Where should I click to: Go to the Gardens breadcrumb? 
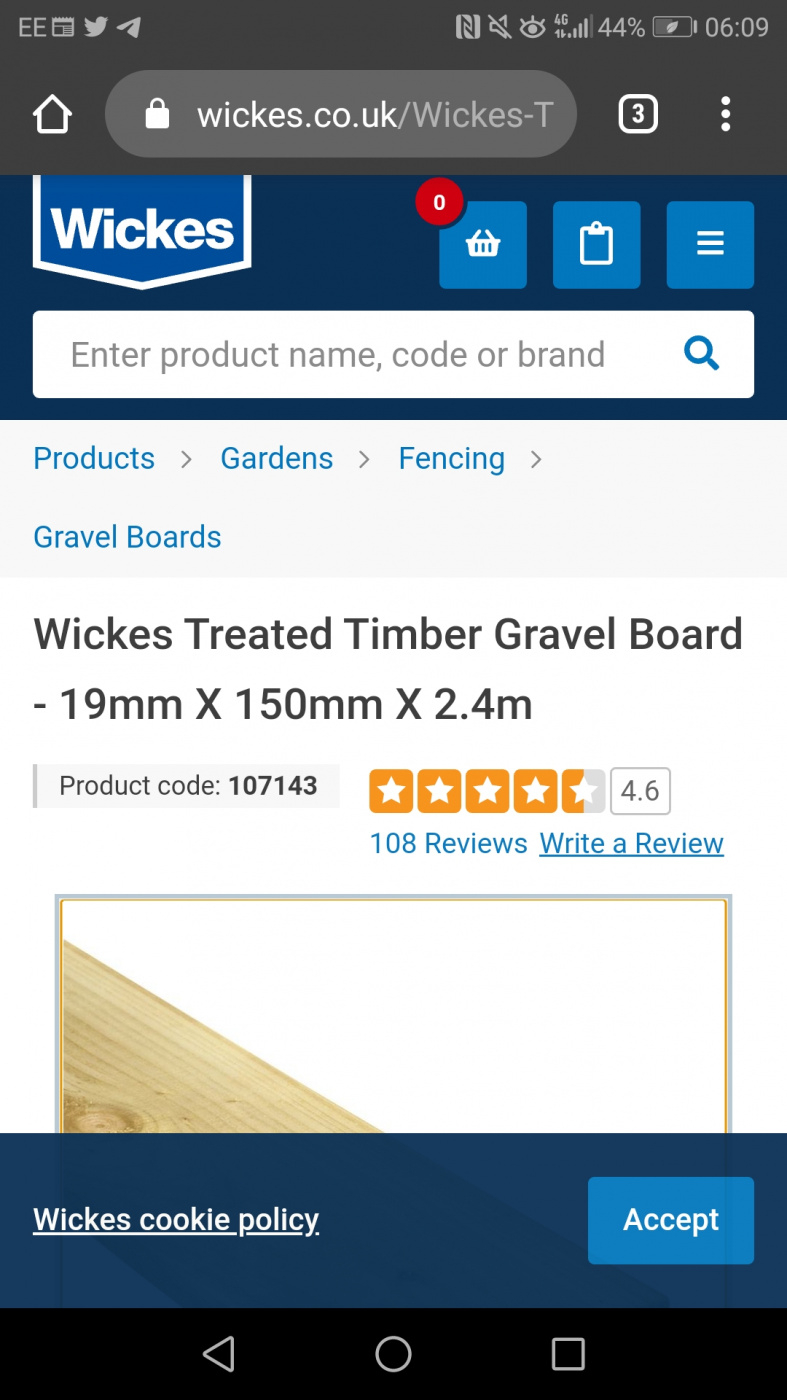point(276,458)
